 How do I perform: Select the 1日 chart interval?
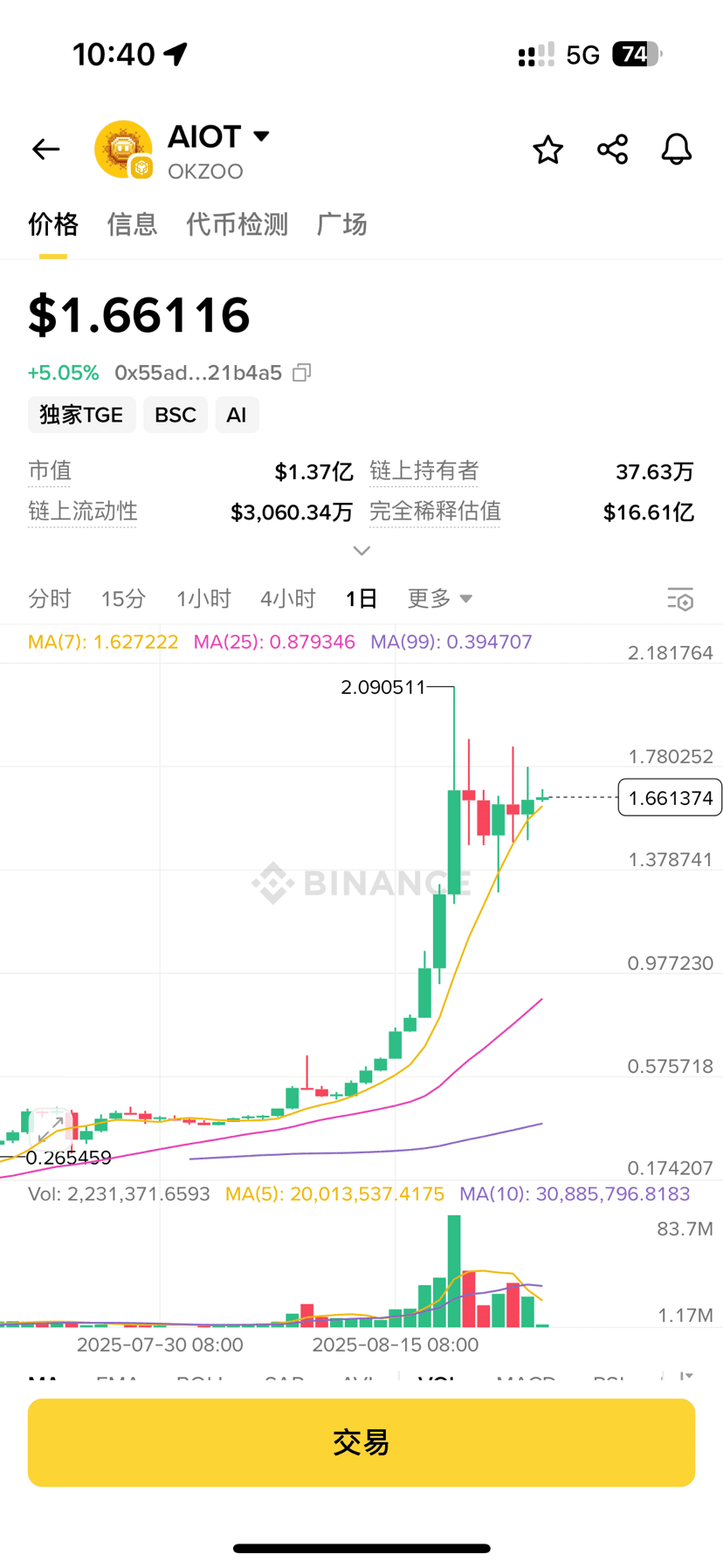pos(361,599)
